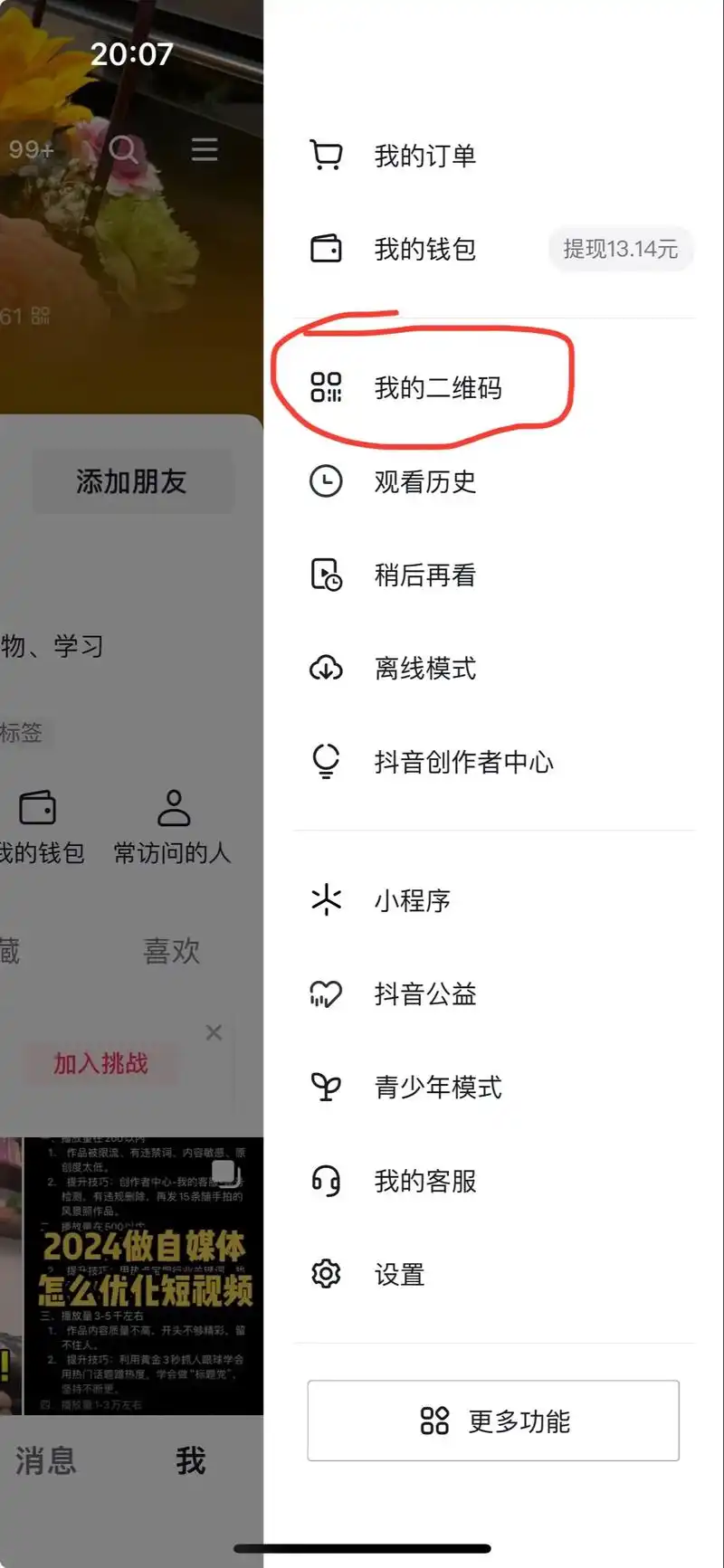Viewport: 724px width, 1568px height.
Task: Open 我的订单 shopping cart icon
Action: 326,155
